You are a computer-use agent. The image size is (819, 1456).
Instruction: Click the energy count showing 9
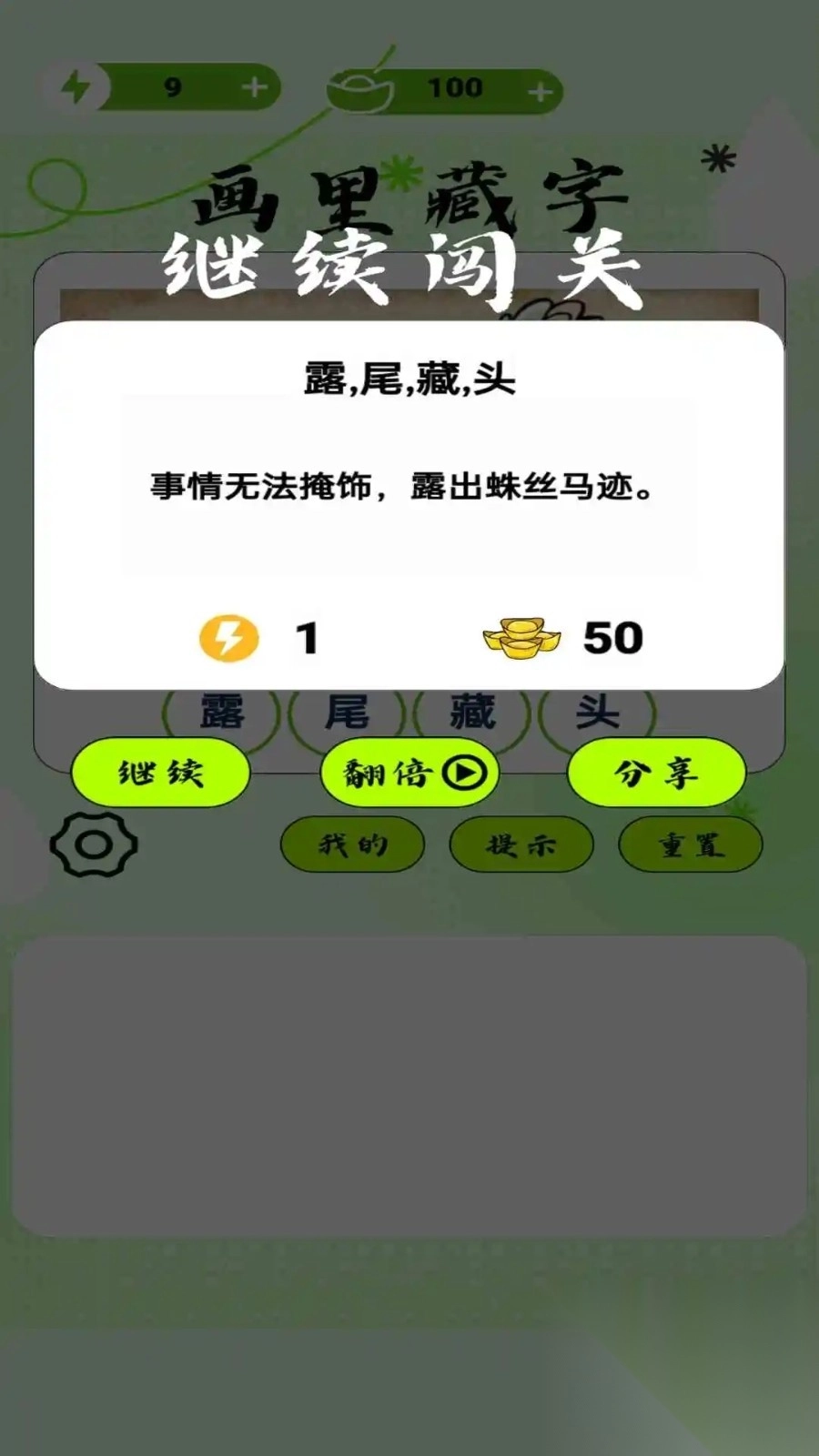coord(173,86)
